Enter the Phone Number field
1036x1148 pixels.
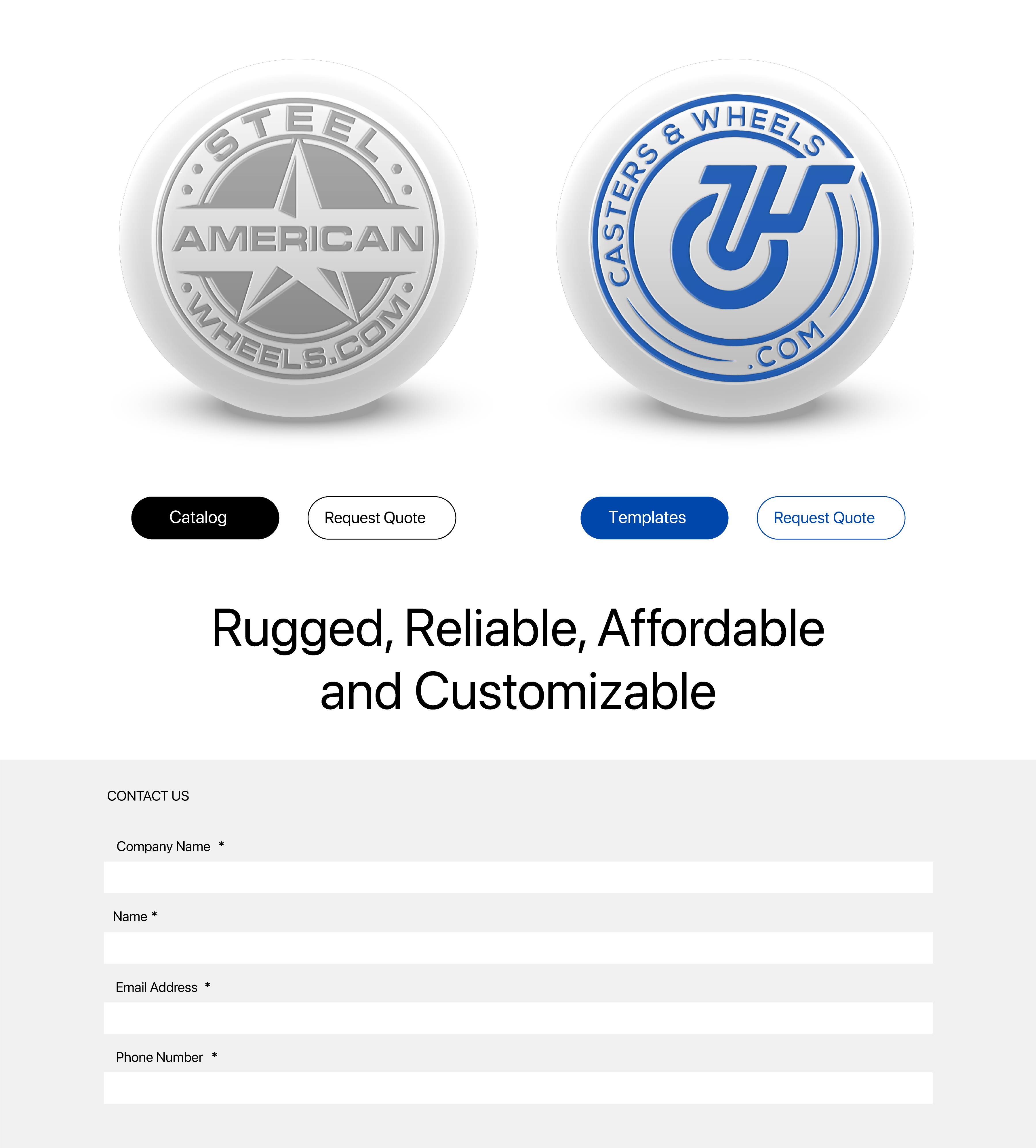(x=517, y=1088)
